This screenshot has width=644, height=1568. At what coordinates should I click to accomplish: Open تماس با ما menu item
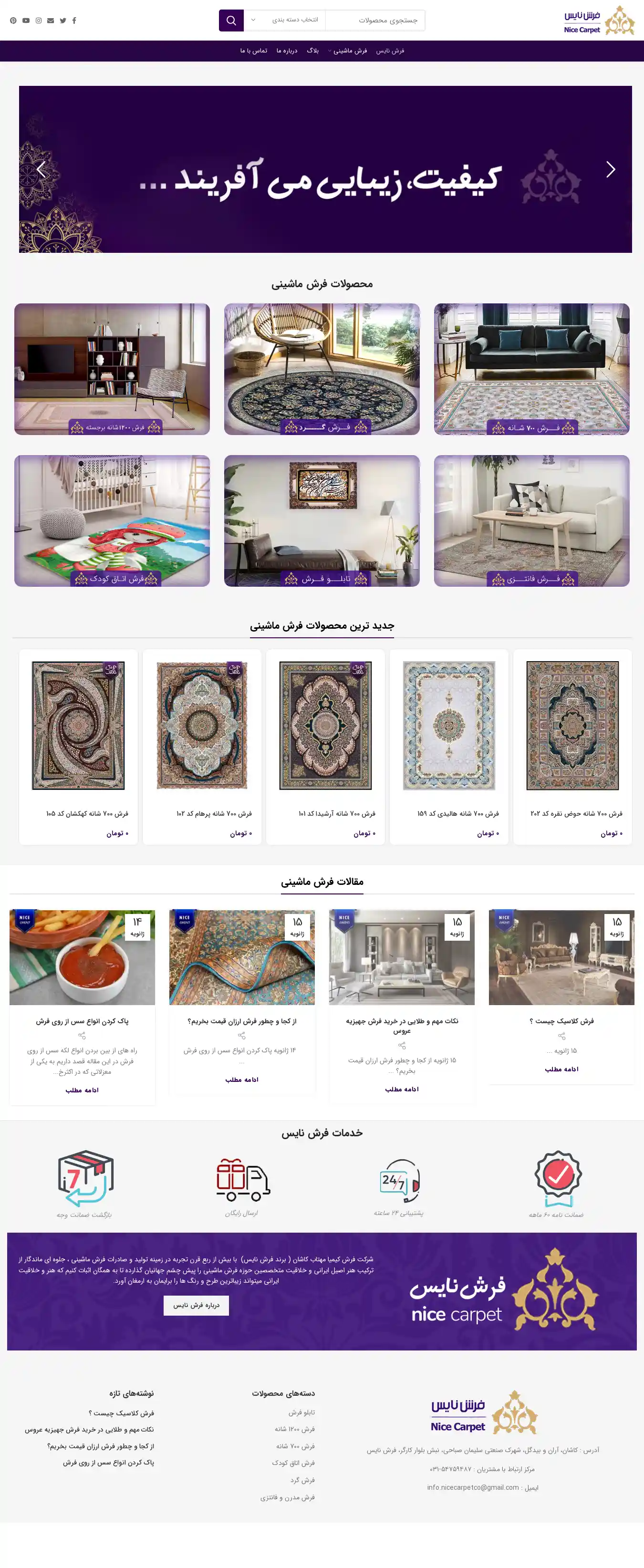coord(253,51)
